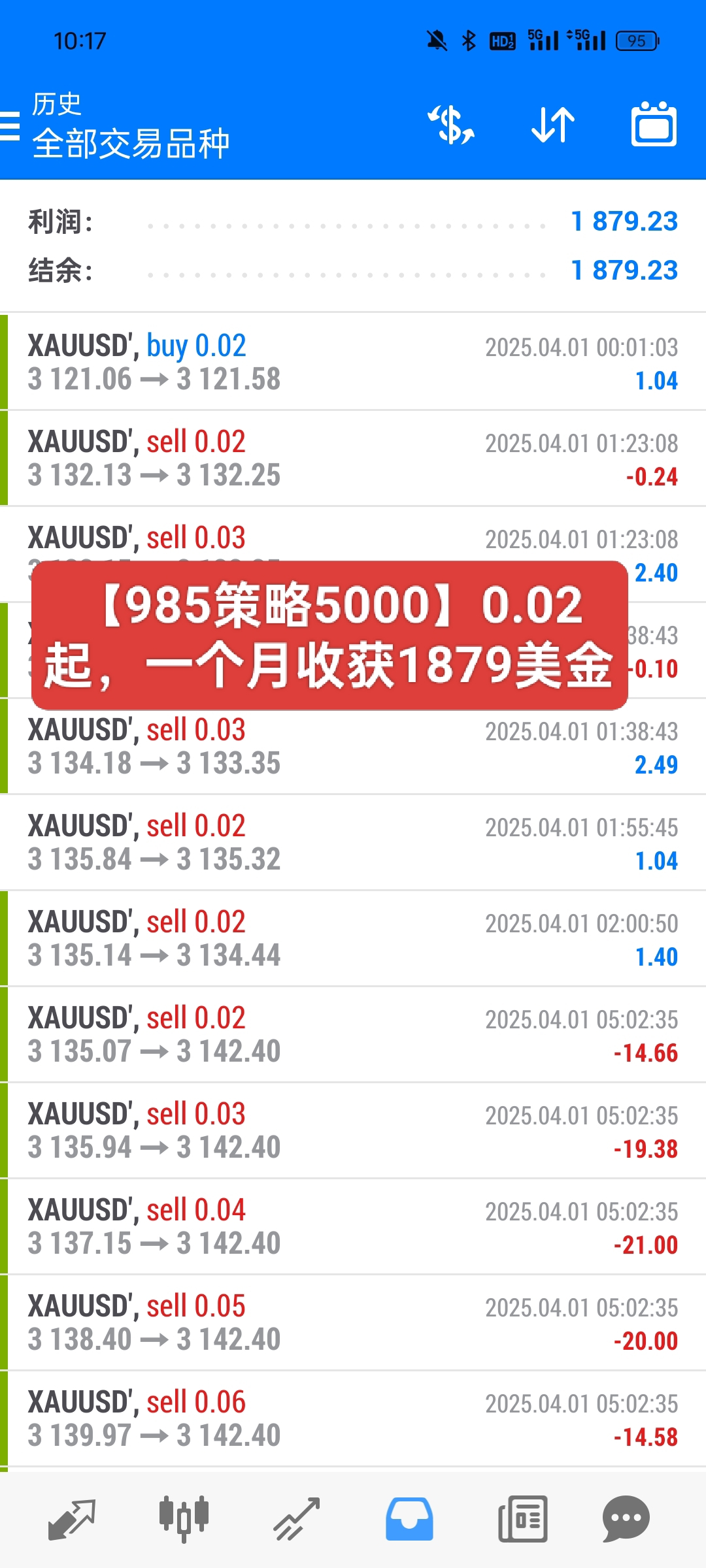Switch to the Chart tab
This screenshot has height=1568, width=706.
[x=184, y=1519]
